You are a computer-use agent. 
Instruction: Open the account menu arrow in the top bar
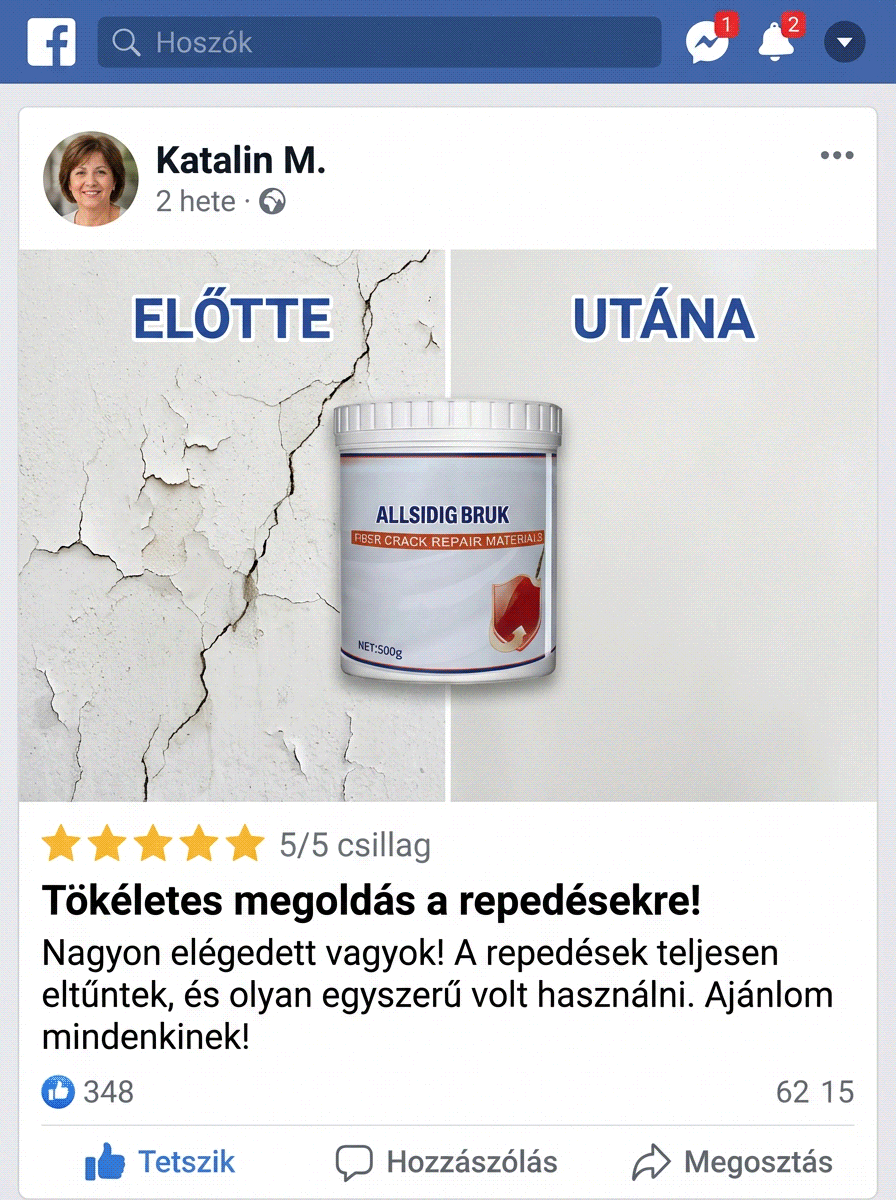click(x=845, y=42)
